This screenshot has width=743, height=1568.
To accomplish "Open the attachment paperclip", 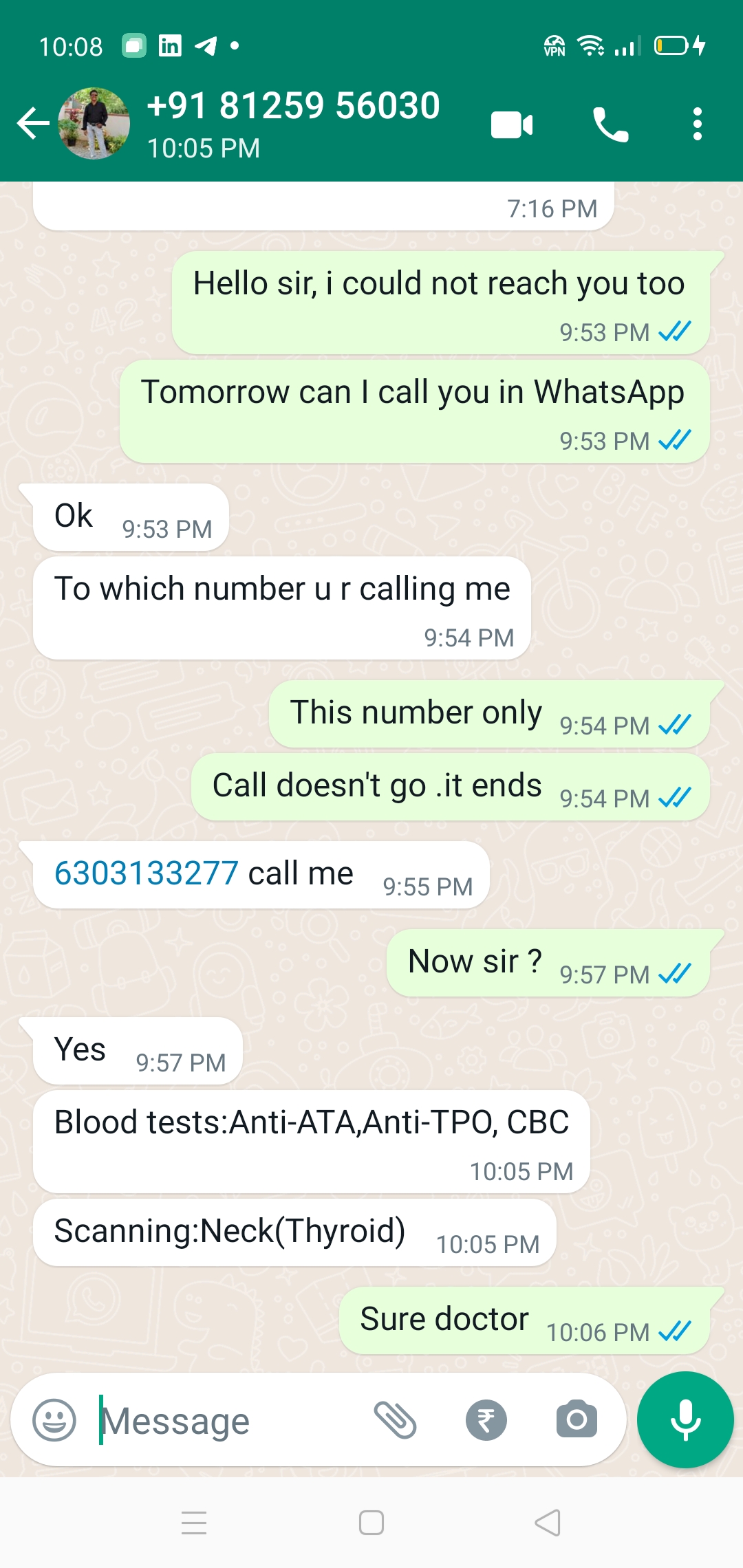I will (396, 1420).
